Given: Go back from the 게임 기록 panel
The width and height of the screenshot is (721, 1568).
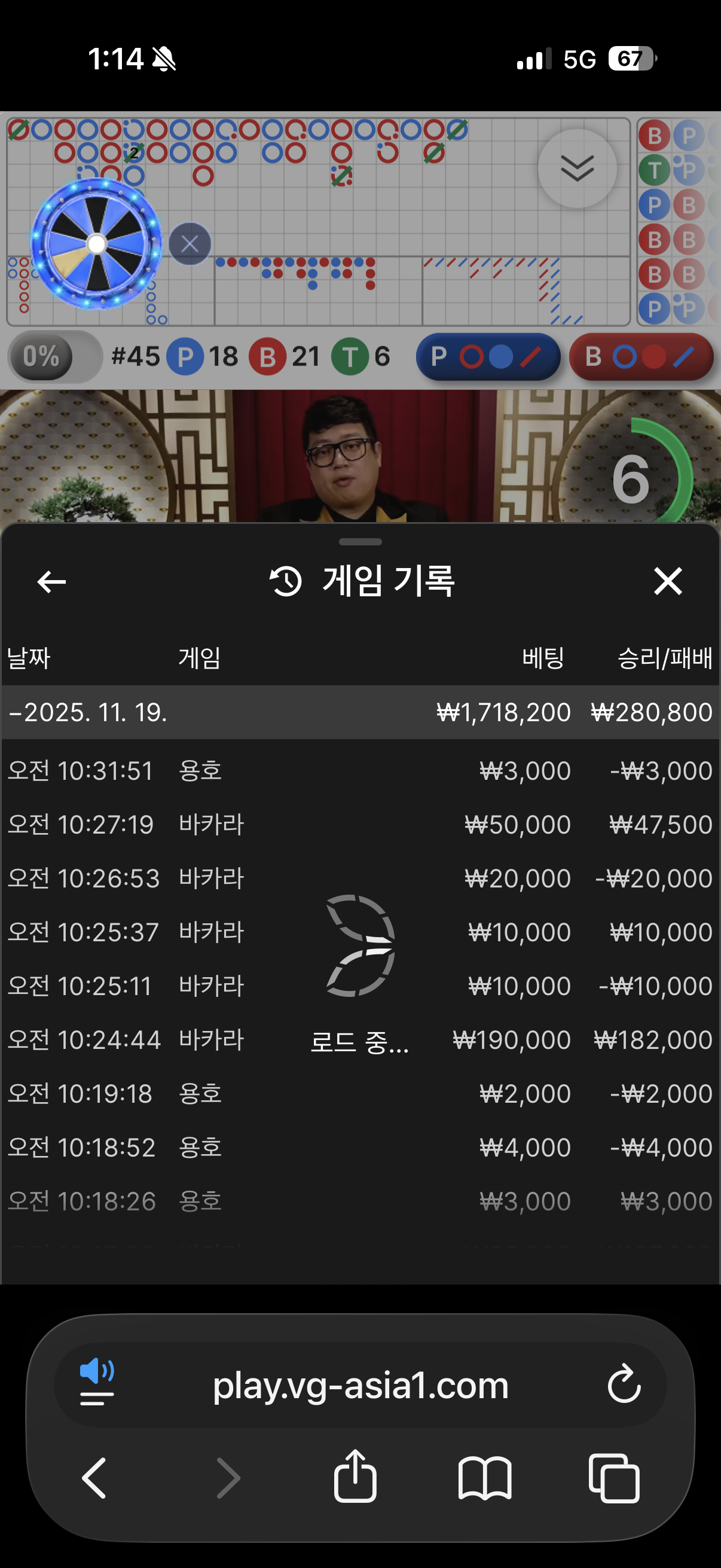Looking at the screenshot, I should 52,581.
